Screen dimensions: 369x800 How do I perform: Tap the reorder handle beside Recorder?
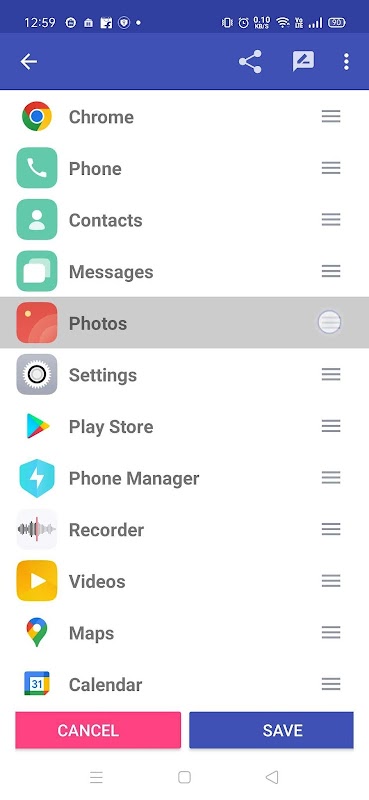click(x=331, y=529)
